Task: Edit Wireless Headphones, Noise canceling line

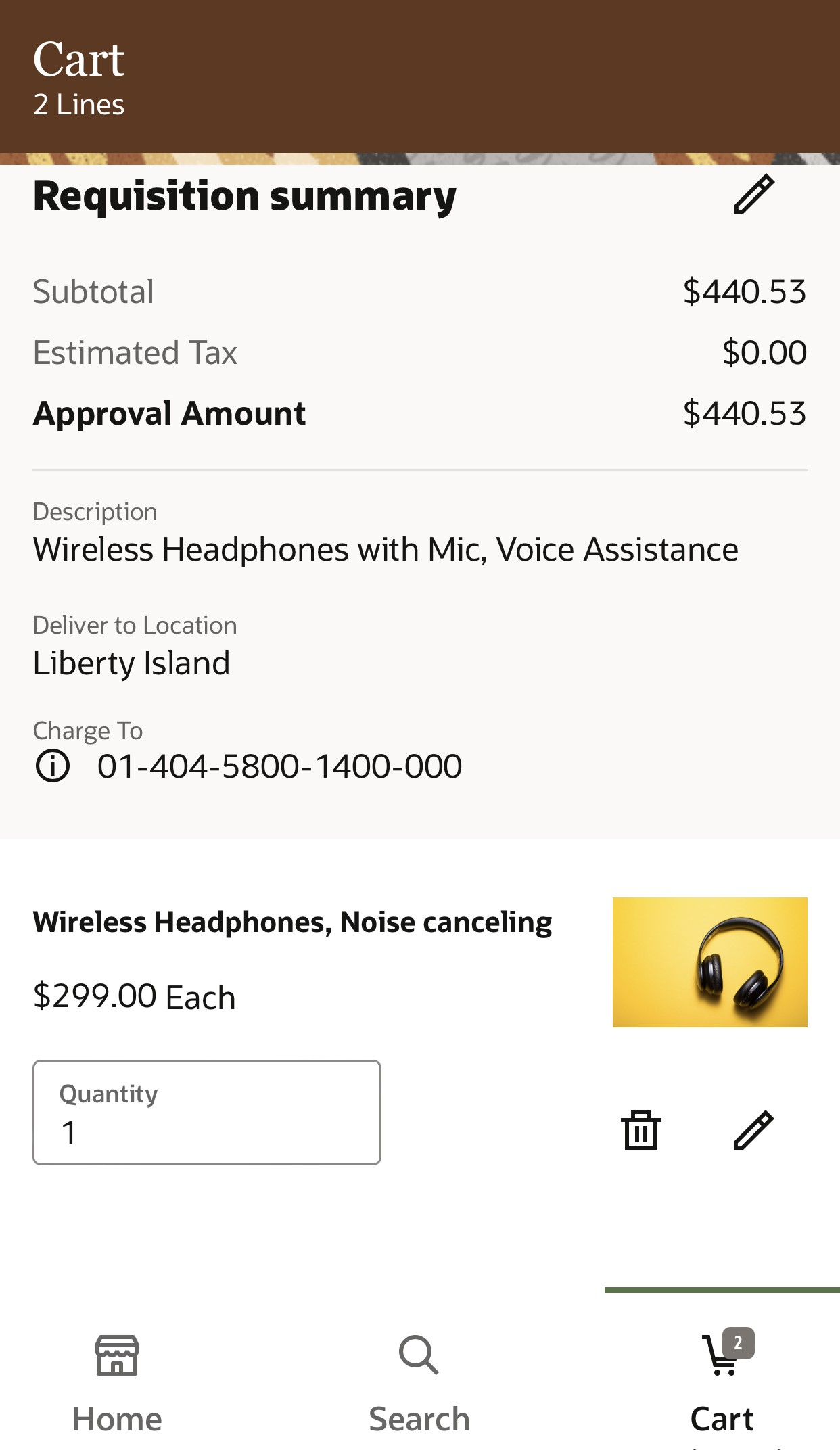Action: 753,1130
